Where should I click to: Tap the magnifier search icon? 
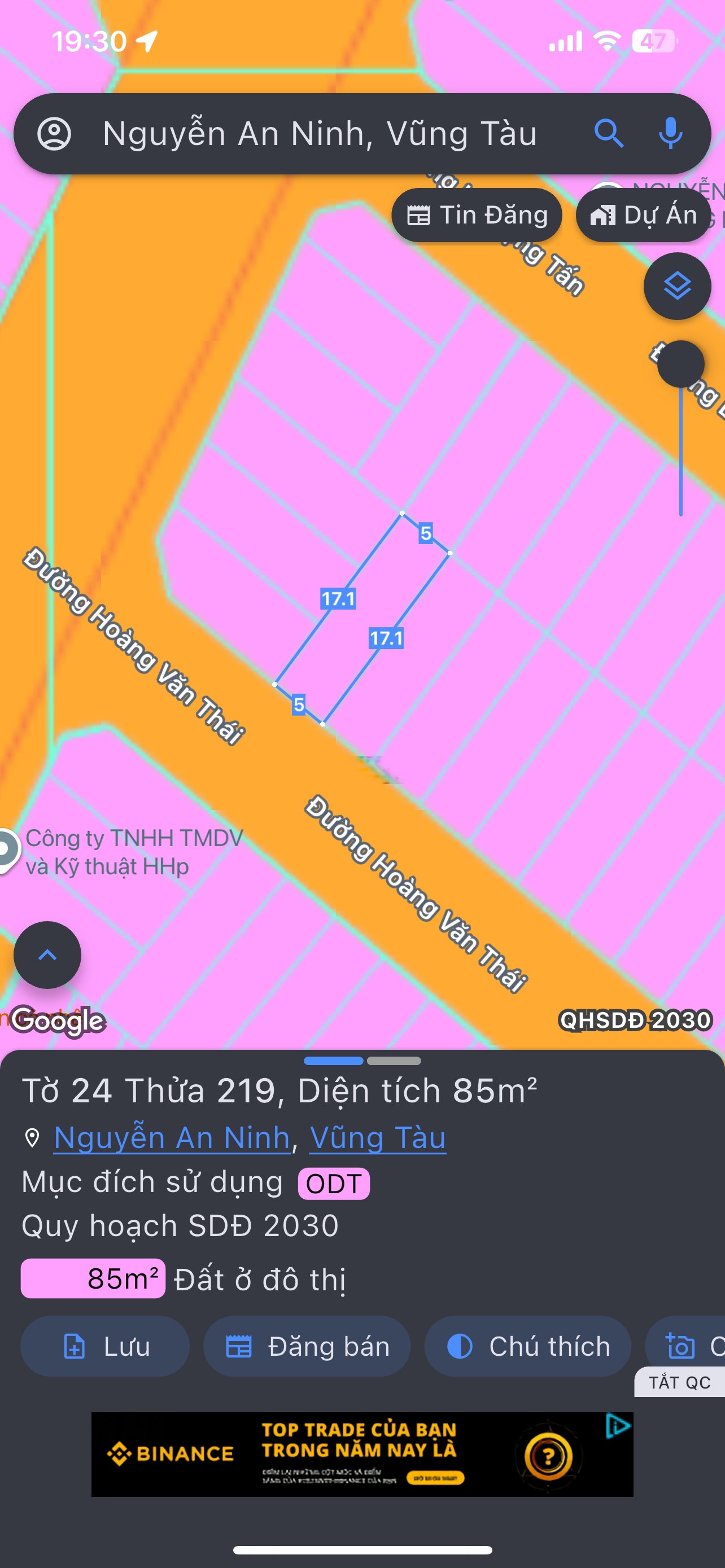pos(609,134)
